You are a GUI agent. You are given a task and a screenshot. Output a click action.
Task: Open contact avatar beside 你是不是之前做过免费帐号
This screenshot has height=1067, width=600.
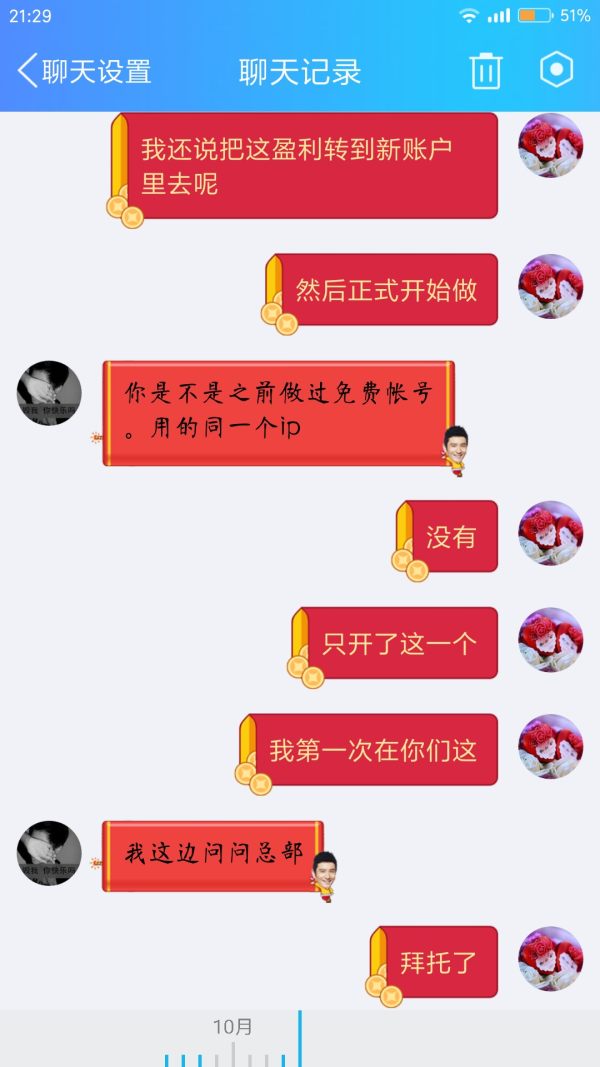point(49,393)
